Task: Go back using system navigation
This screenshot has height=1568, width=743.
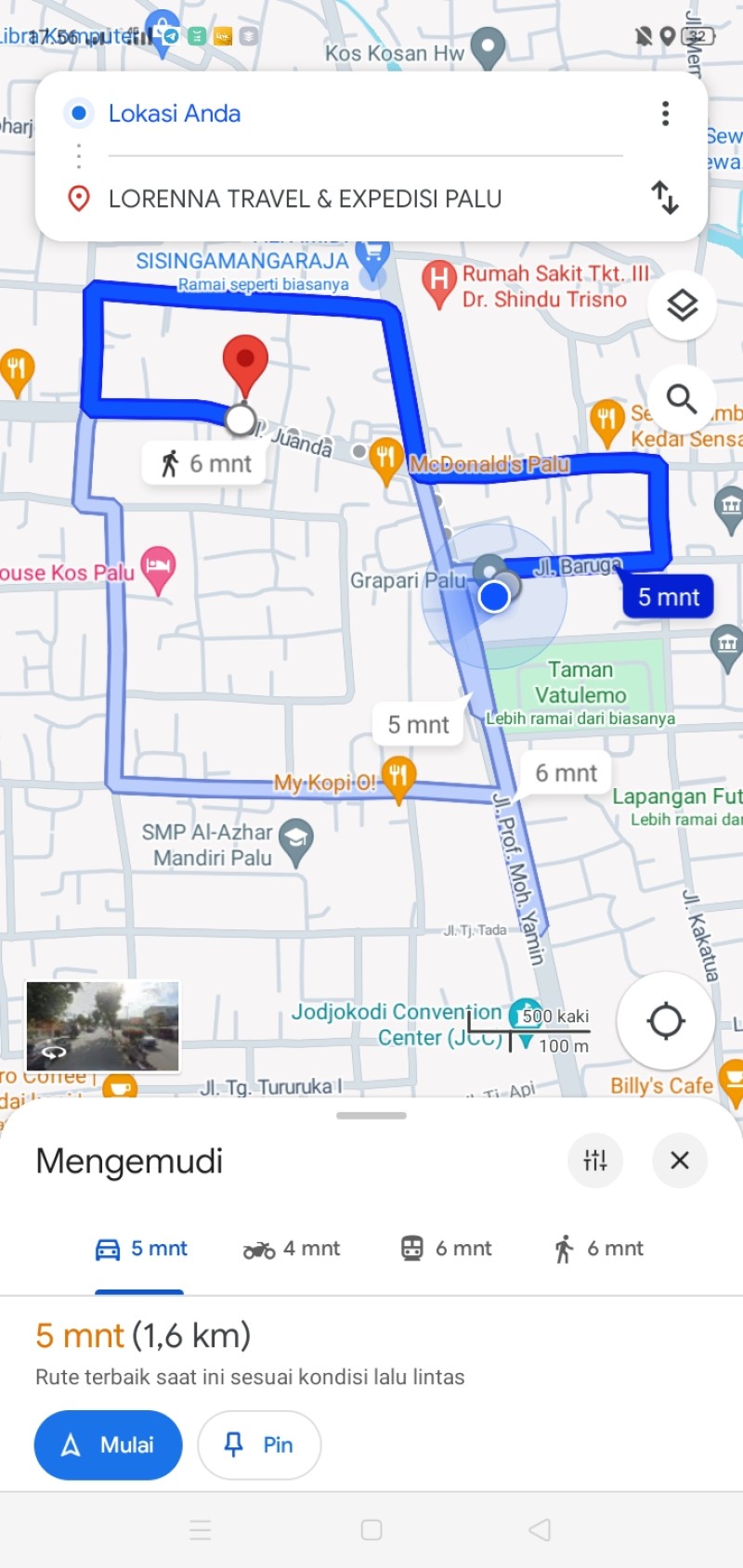Action: click(540, 1530)
